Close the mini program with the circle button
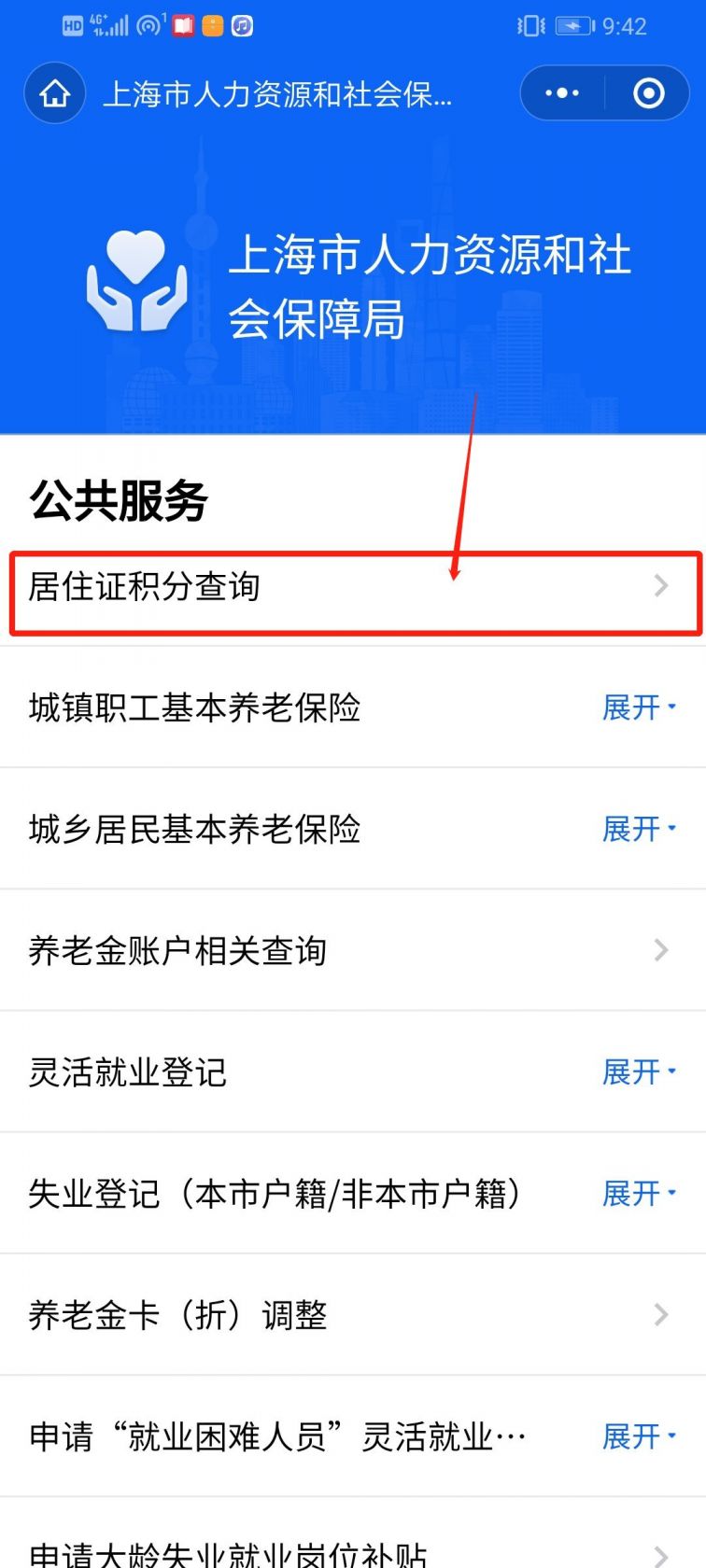The image size is (706, 1568). click(x=648, y=93)
